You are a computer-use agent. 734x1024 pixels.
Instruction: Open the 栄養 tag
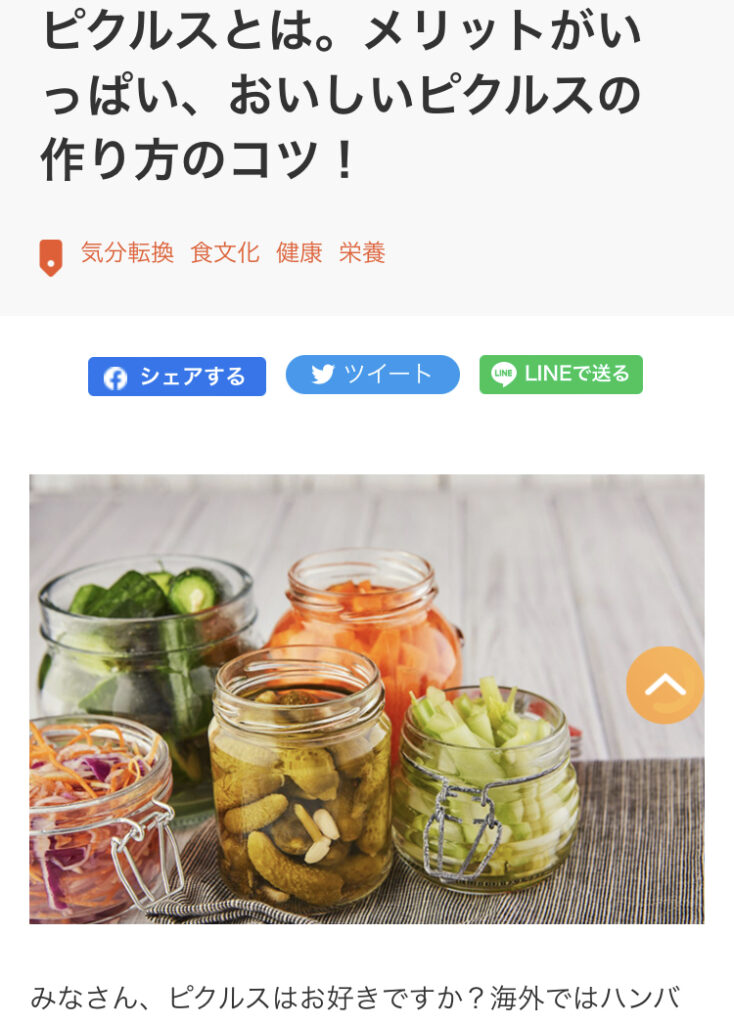click(362, 253)
